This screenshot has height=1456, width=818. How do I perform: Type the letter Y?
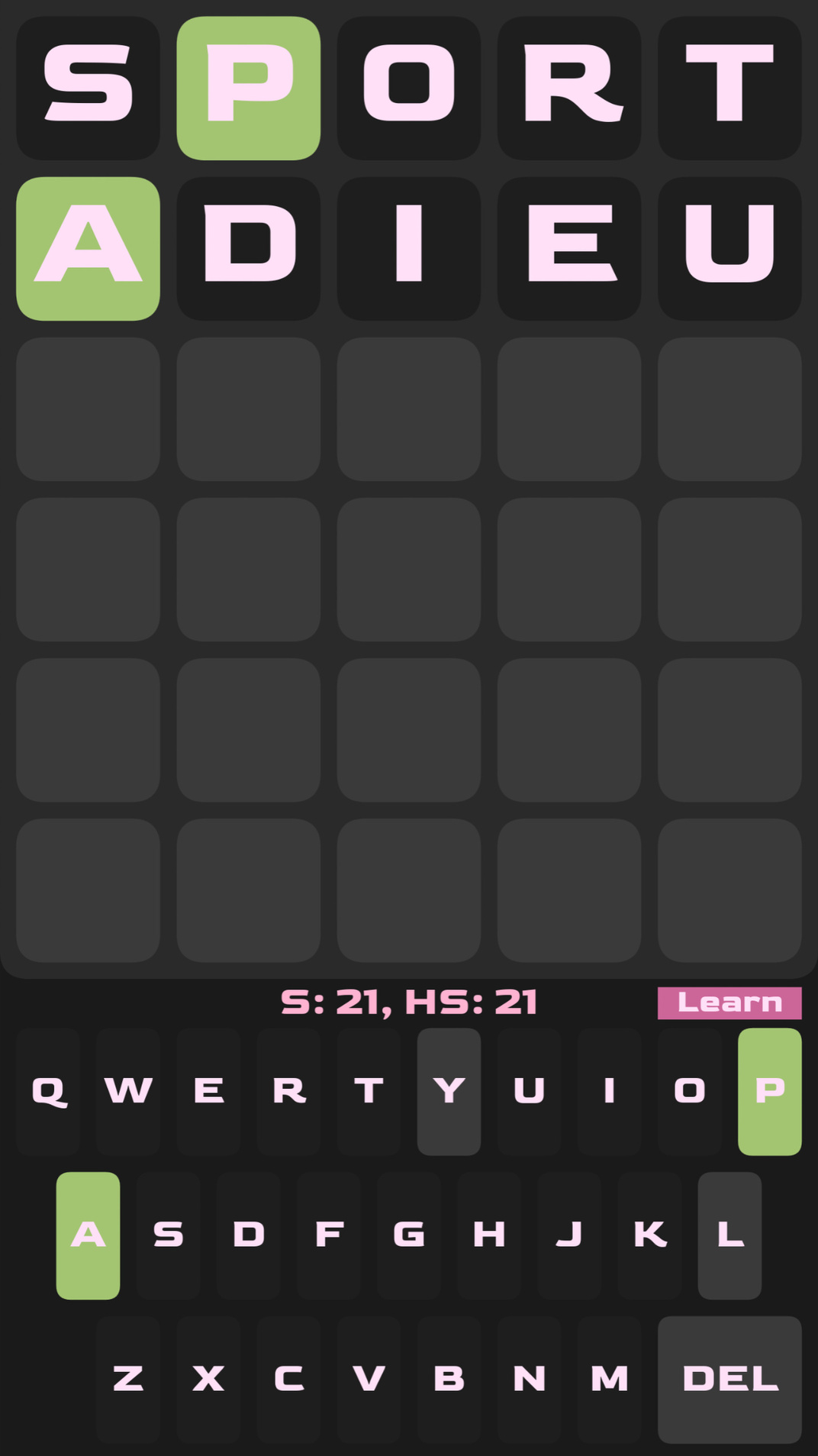tap(449, 1091)
